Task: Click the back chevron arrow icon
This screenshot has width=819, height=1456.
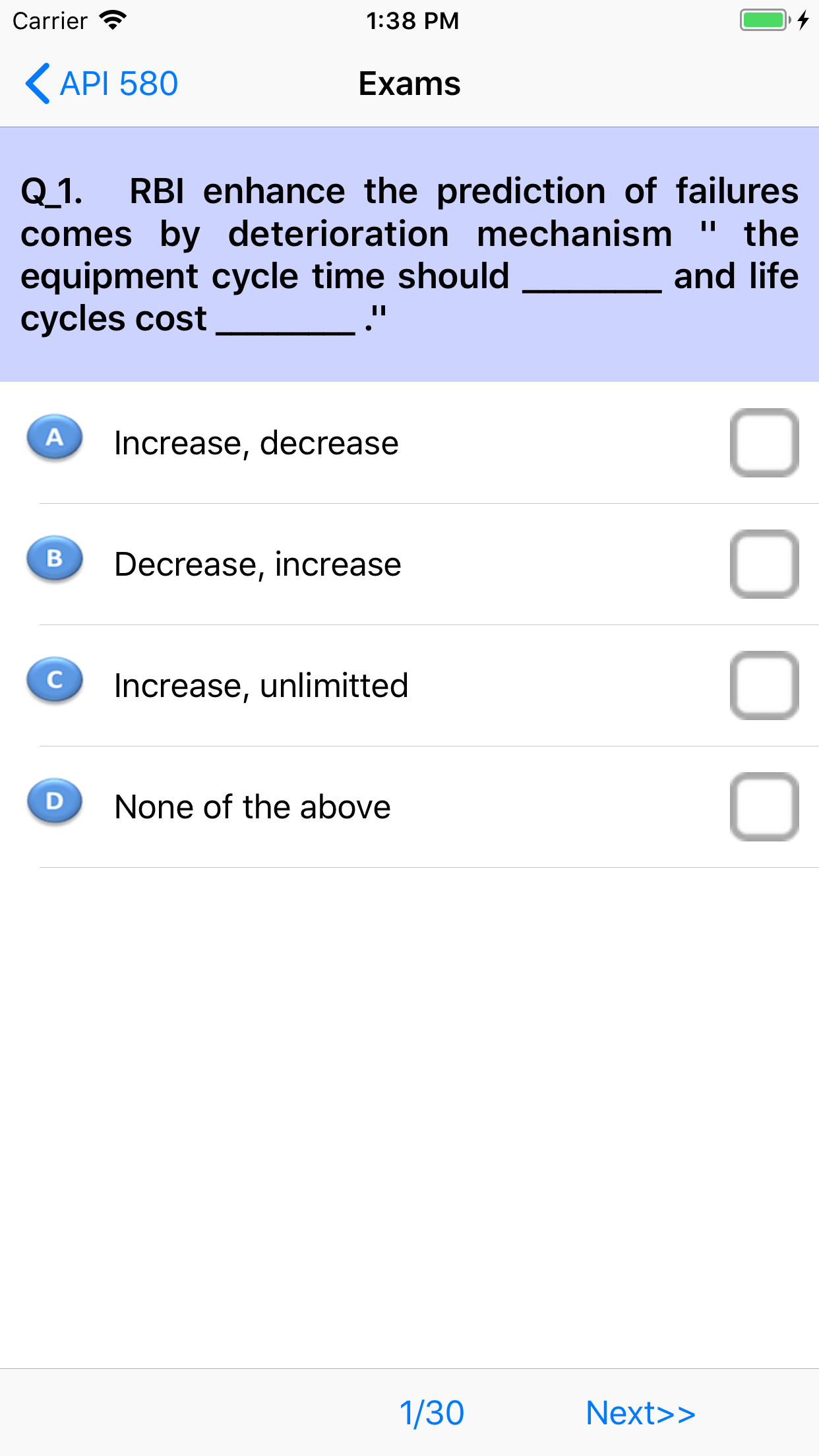Action: pyautogui.click(x=38, y=83)
